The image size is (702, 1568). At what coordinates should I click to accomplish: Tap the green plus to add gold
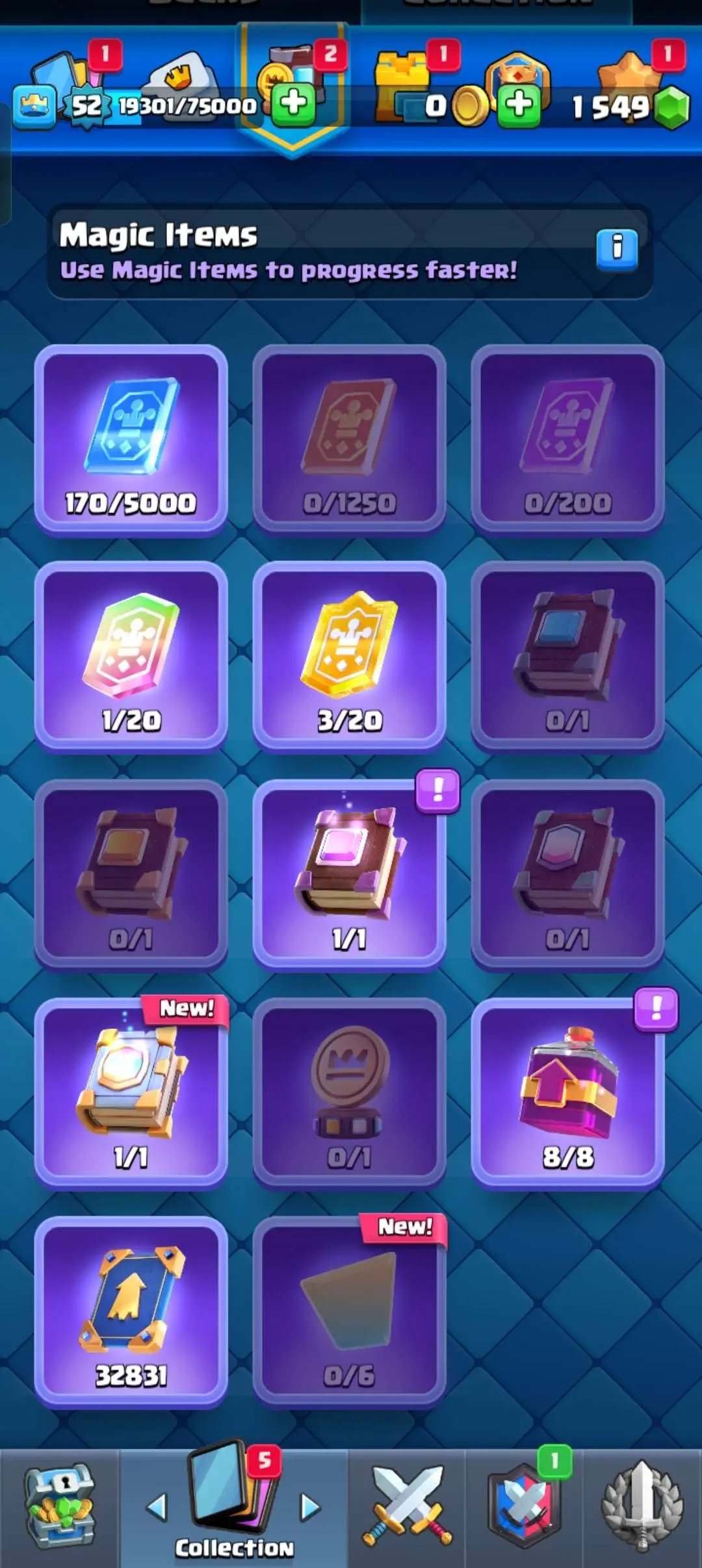click(x=293, y=103)
